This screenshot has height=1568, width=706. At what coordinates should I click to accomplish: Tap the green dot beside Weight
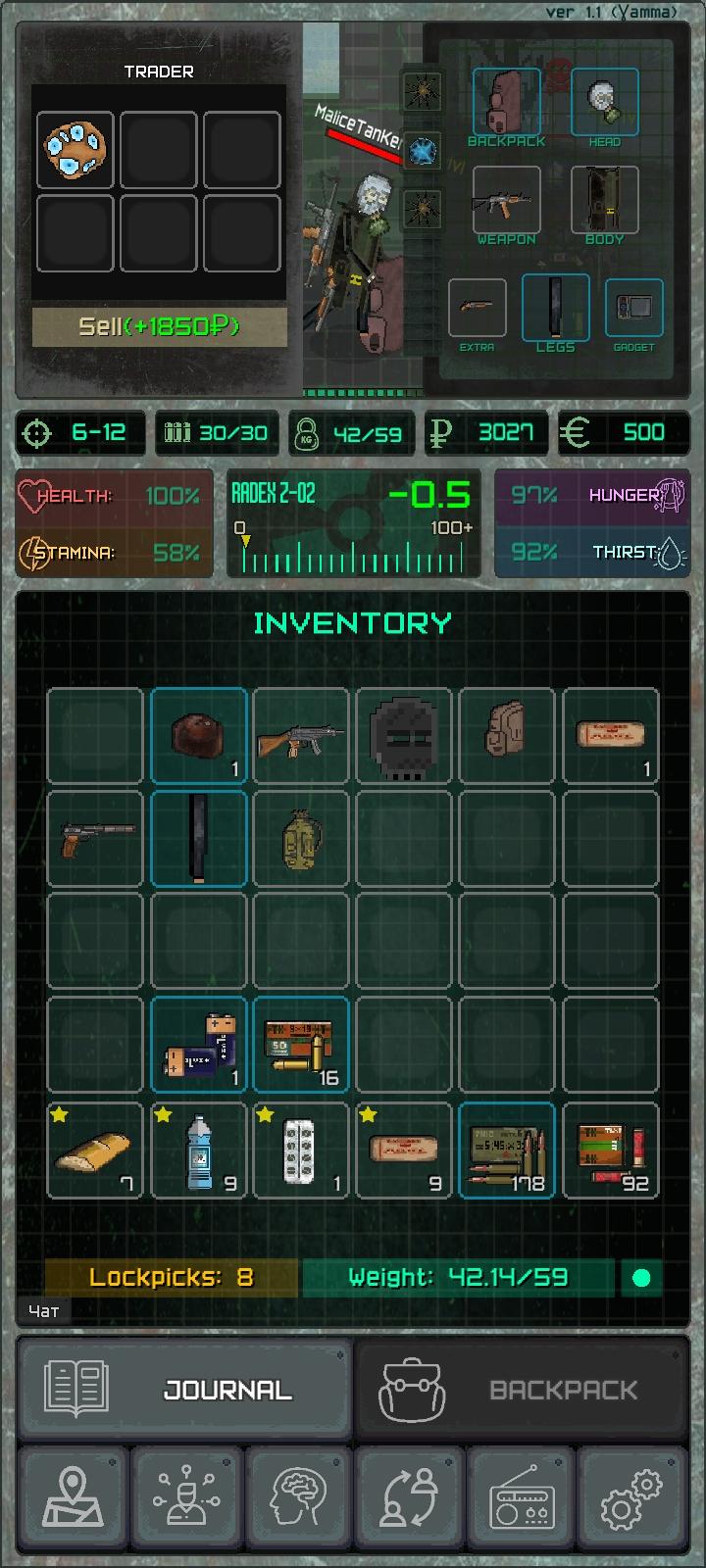pyautogui.click(x=641, y=1277)
